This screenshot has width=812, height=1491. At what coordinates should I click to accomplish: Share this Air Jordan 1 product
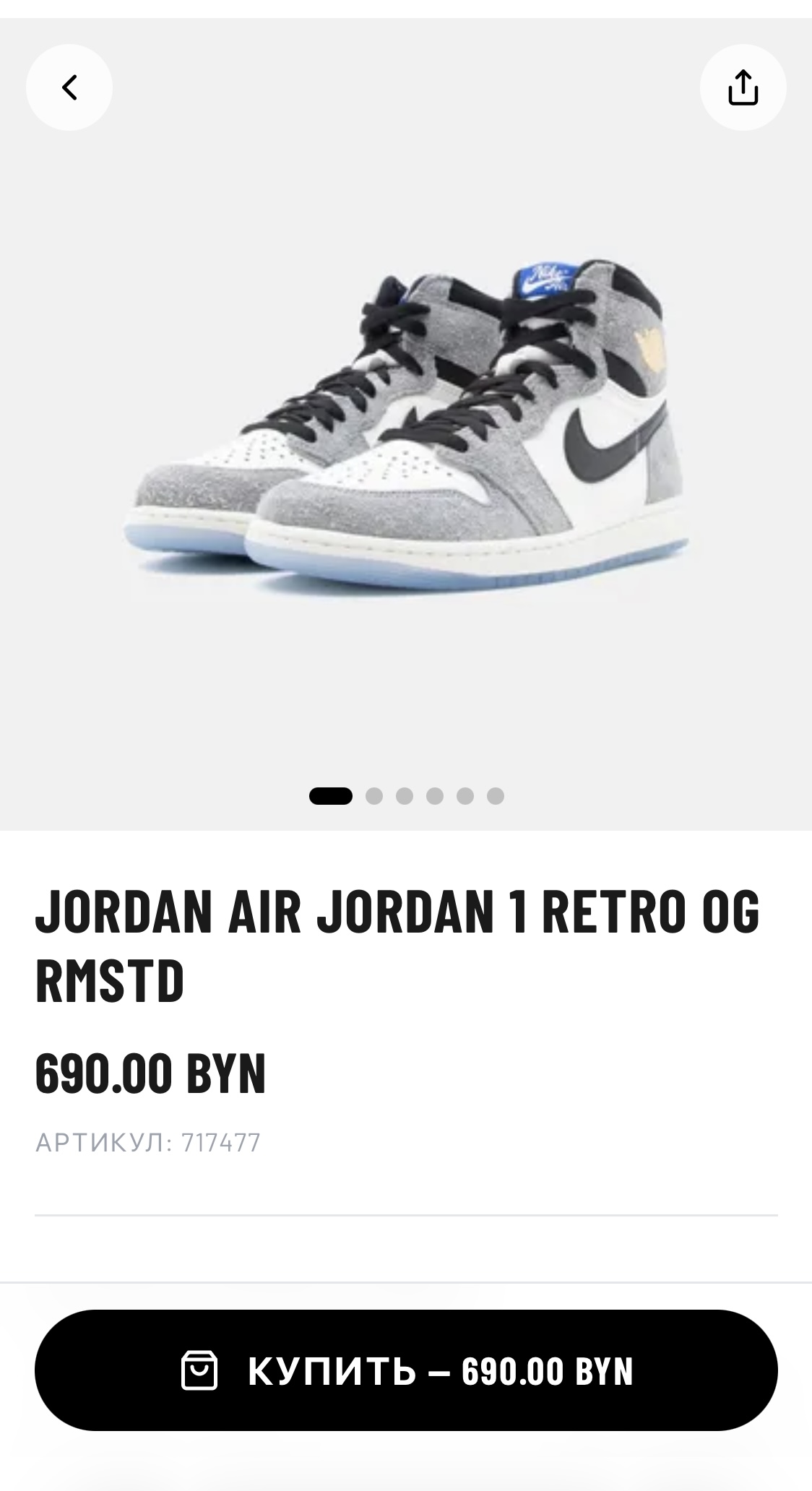743,87
